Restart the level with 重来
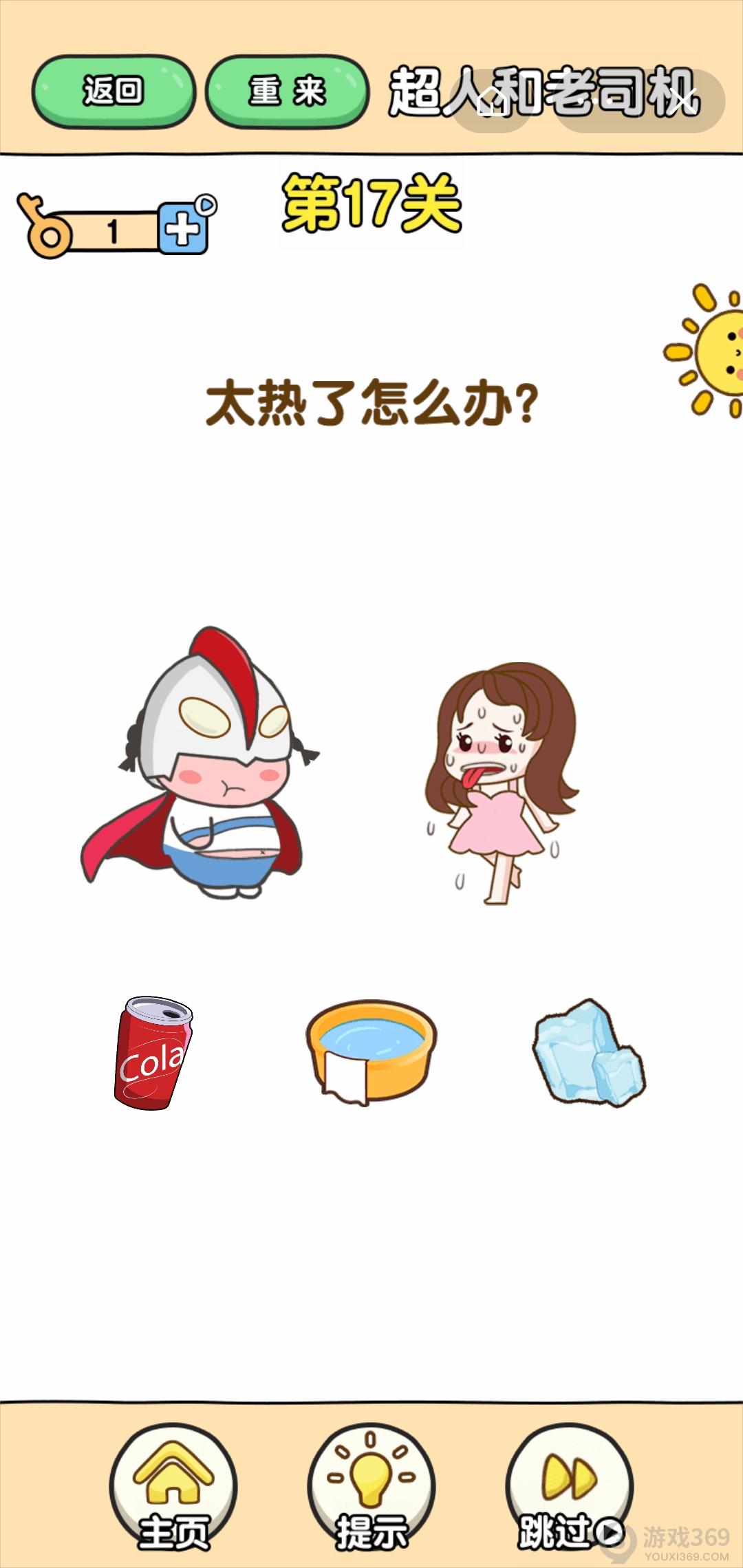Image resolution: width=743 pixels, height=1568 pixels. [286, 91]
